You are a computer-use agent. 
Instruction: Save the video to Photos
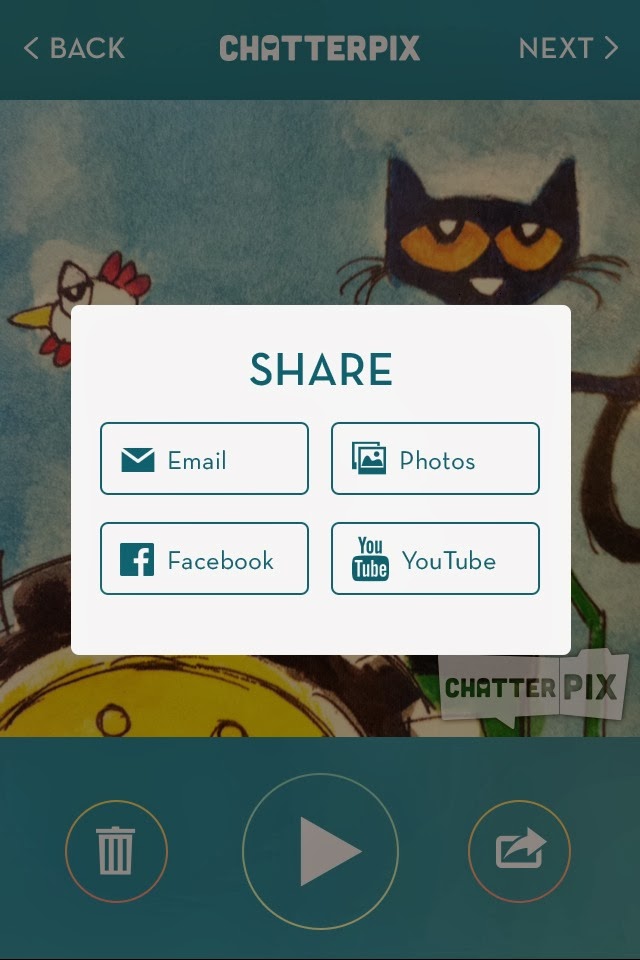click(435, 459)
